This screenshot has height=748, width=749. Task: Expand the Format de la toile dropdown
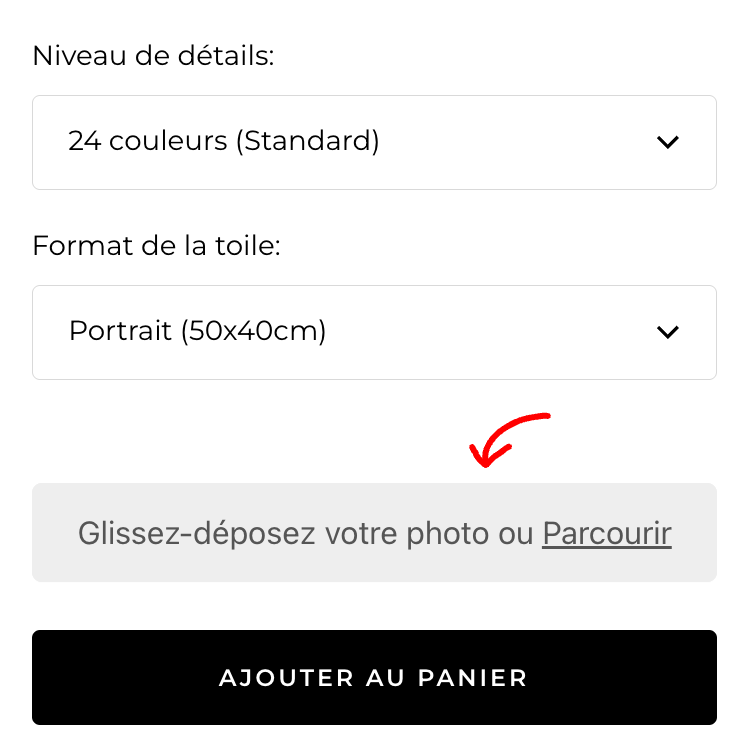tap(374, 332)
